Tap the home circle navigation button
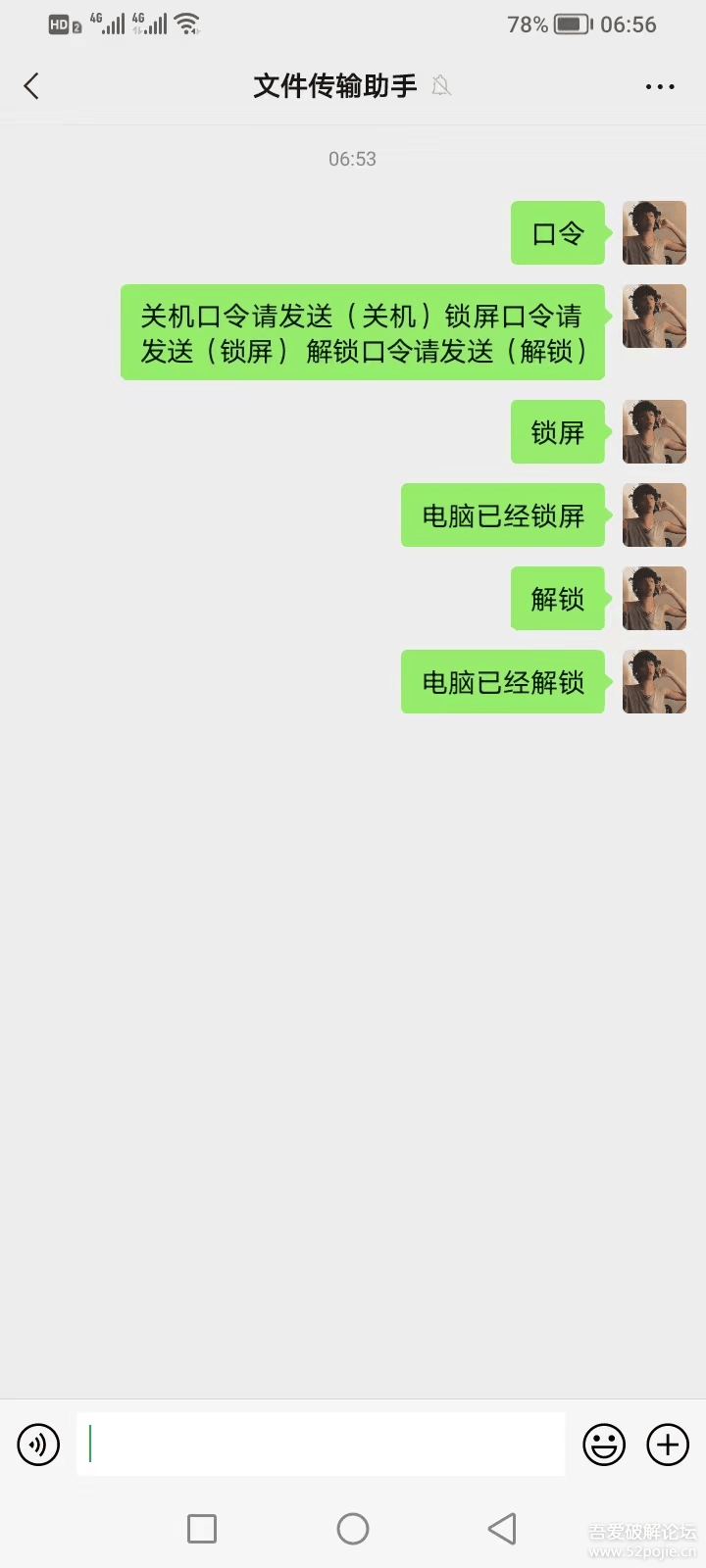Screen dimensions: 706x1568 pyautogui.click(x=353, y=1528)
